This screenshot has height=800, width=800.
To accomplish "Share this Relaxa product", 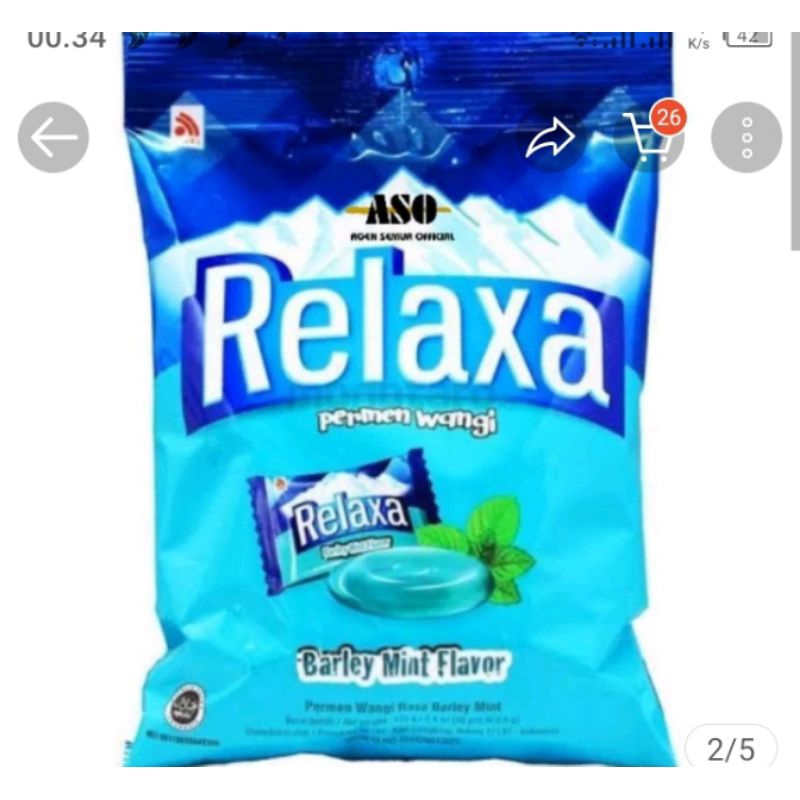I will coord(550,137).
